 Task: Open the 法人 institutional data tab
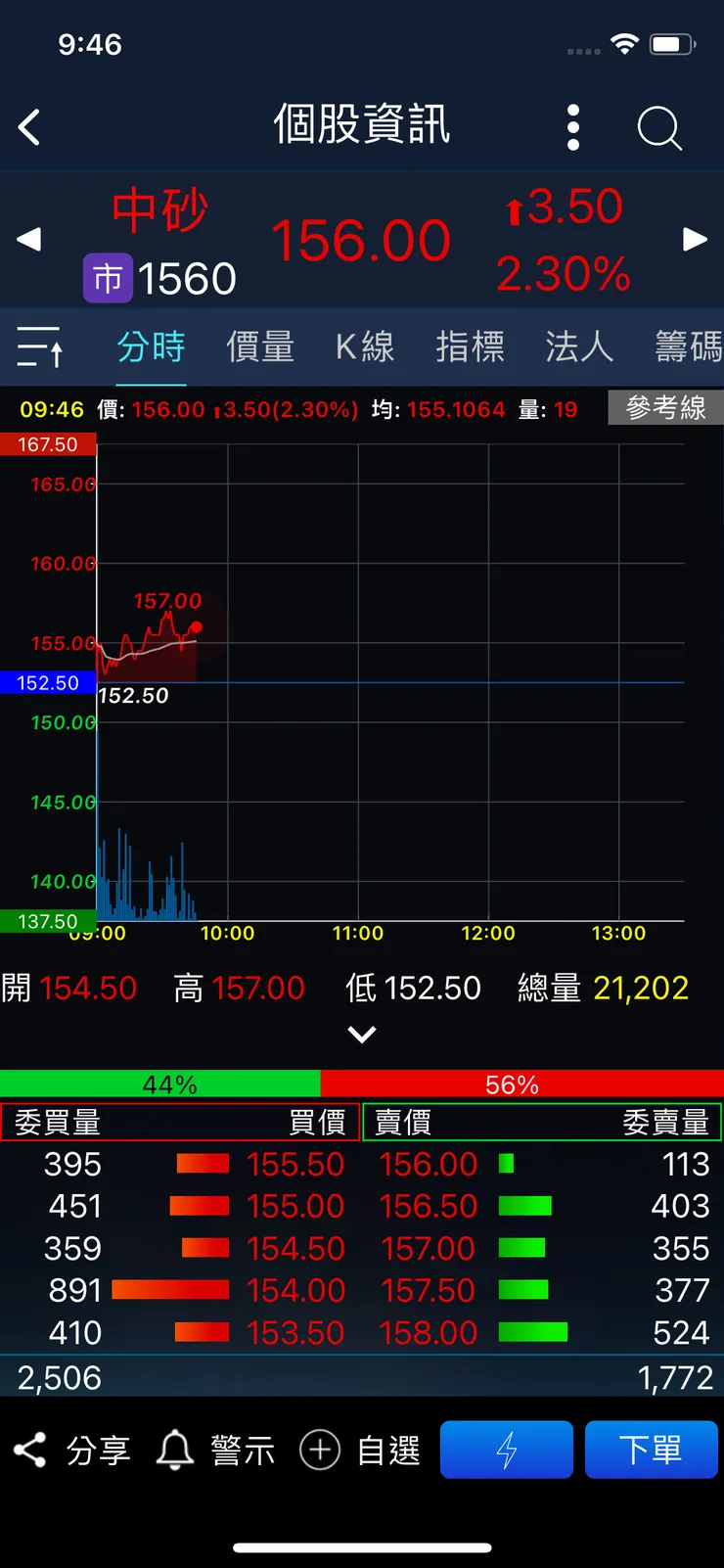pos(579,347)
